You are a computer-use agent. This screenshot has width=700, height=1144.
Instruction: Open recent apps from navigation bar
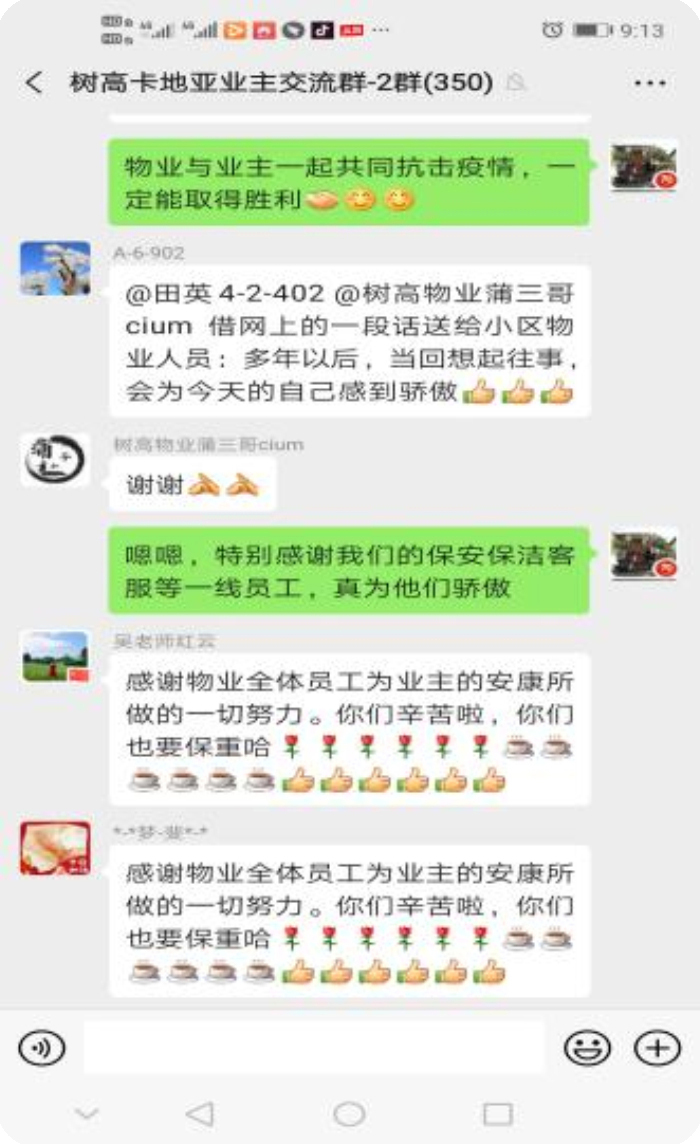(x=497, y=1113)
